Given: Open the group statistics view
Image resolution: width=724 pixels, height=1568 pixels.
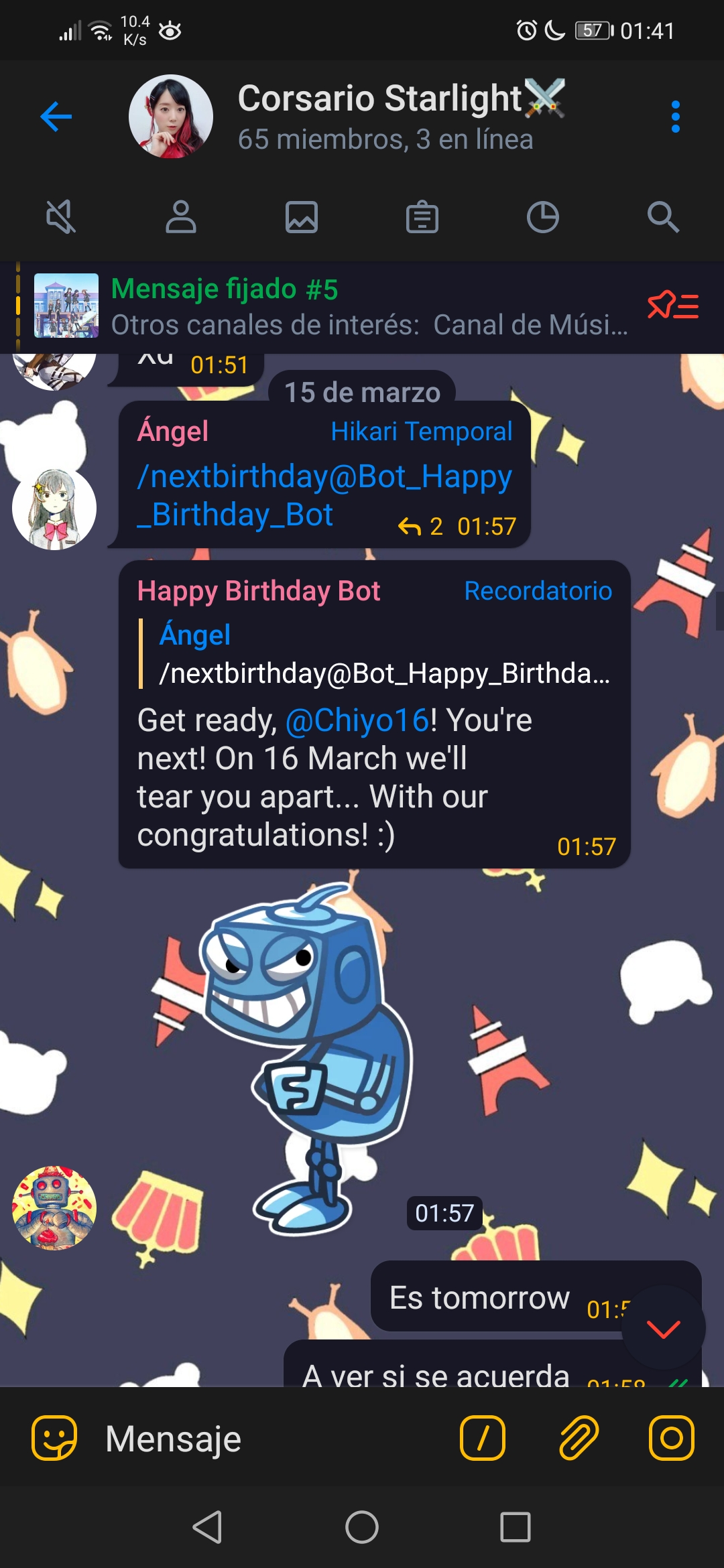Looking at the screenshot, I should click(543, 216).
